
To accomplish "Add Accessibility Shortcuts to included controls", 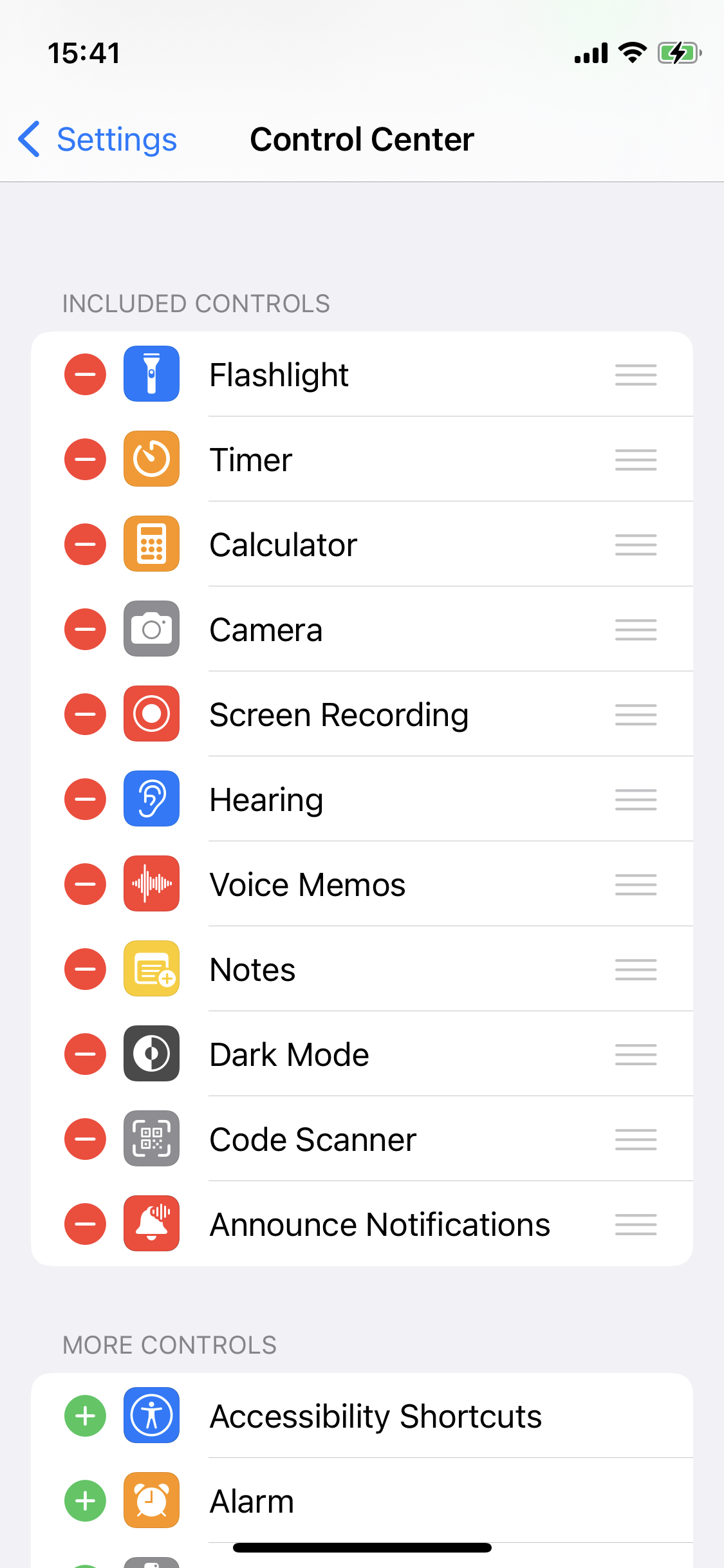I will coord(84,1415).
